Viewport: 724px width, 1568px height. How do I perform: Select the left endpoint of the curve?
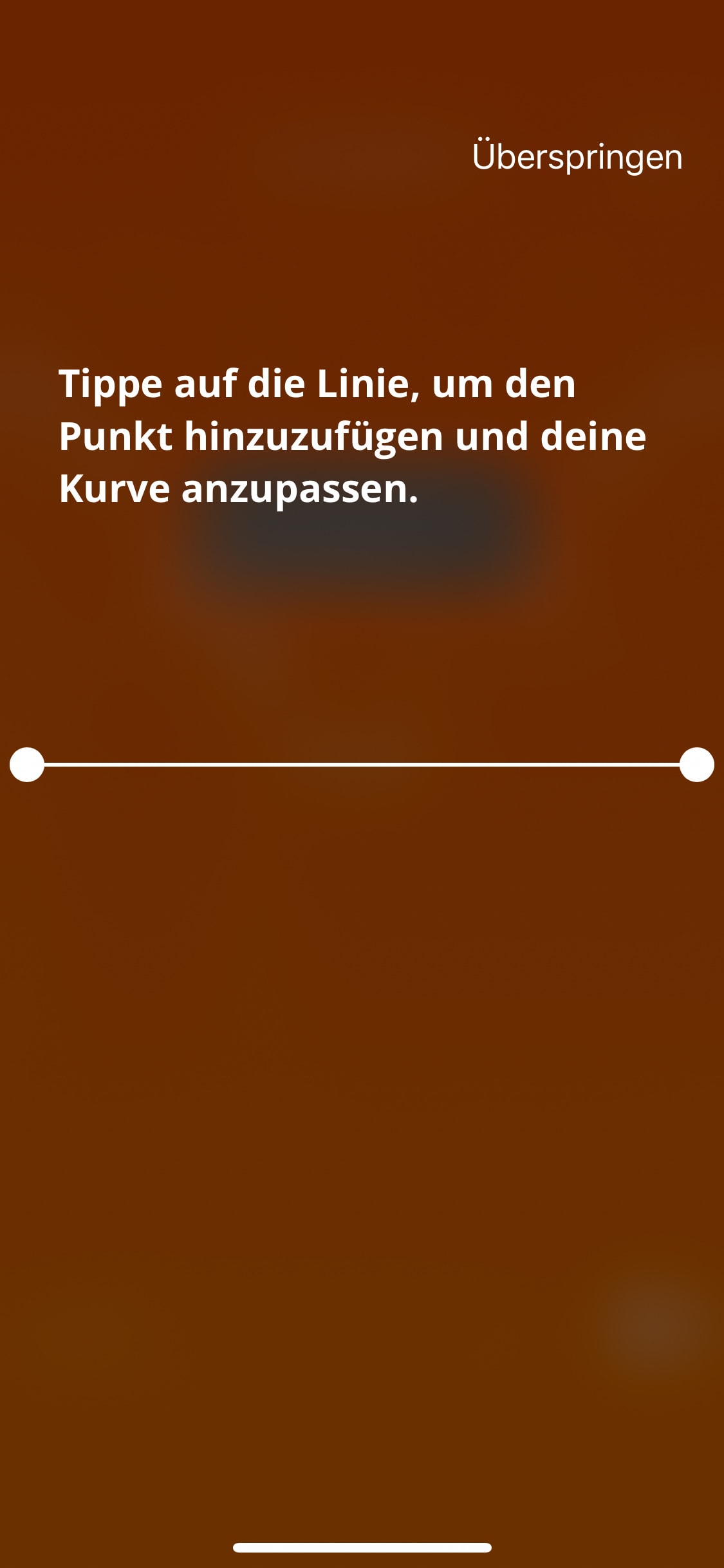pyautogui.click(x=27, y=765)
